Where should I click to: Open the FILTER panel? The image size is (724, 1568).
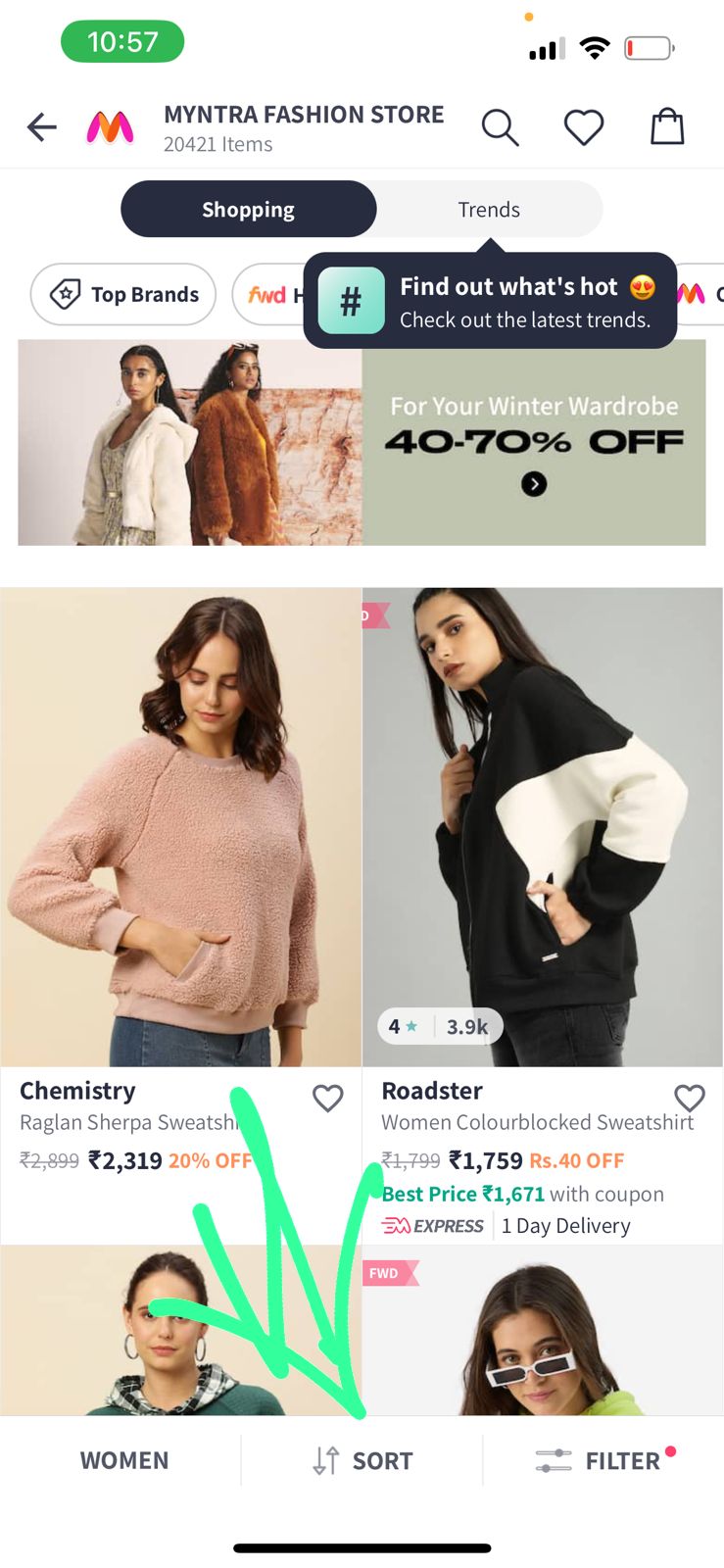[603, 1460]
